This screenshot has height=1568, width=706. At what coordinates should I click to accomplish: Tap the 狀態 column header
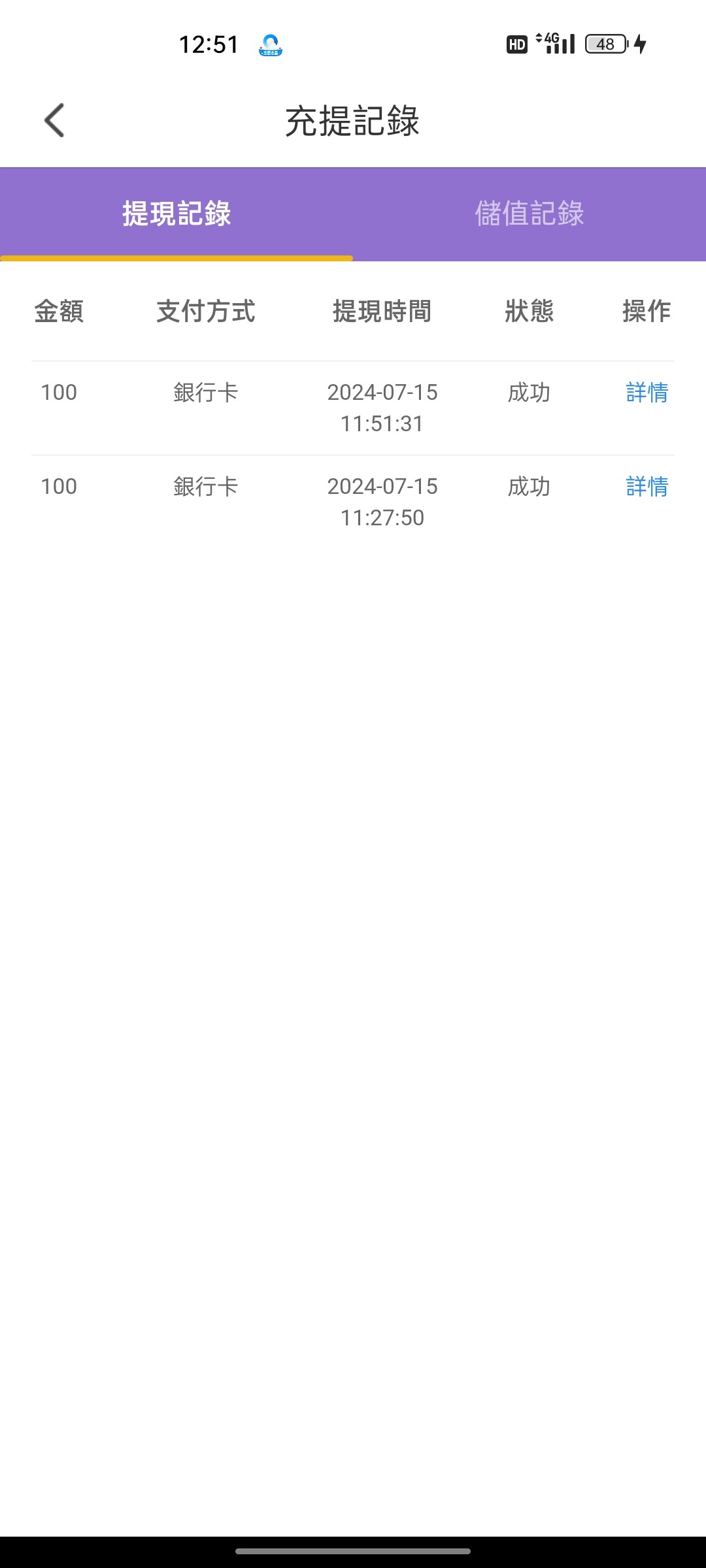coord(529,312)
